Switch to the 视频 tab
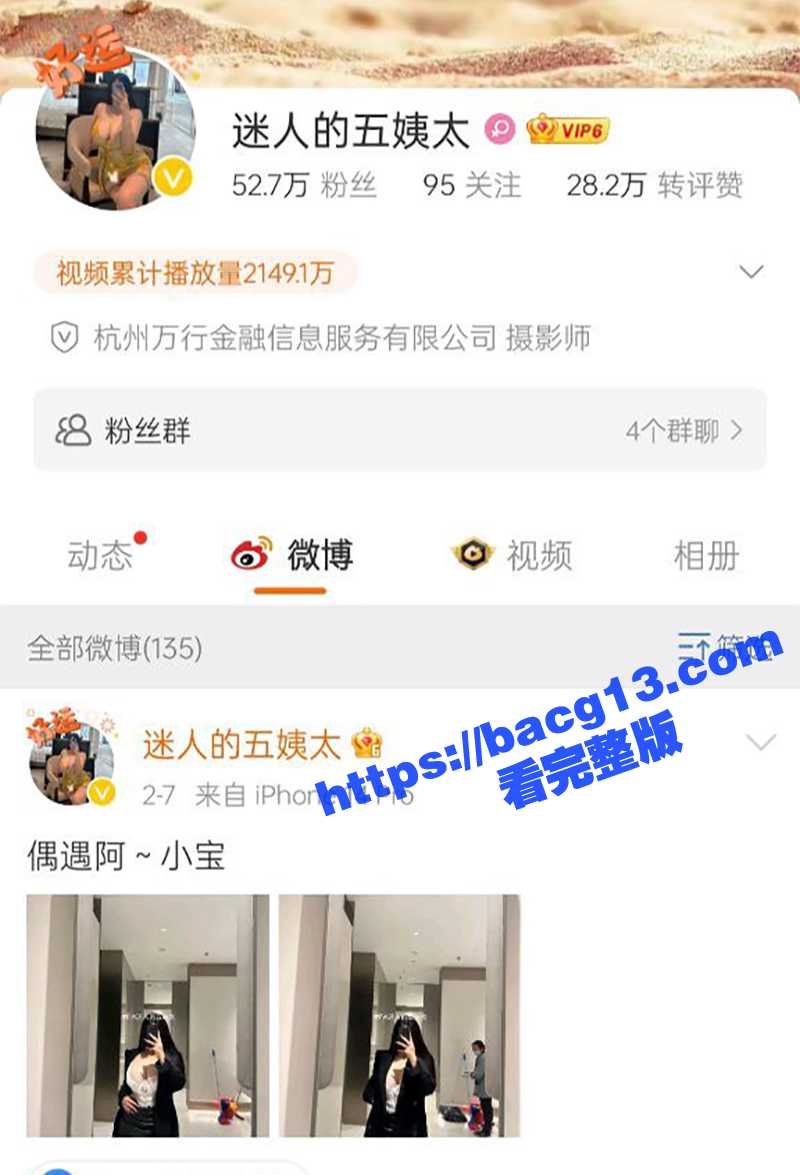This screenshot has height=1175, width=800. [512, 555]
